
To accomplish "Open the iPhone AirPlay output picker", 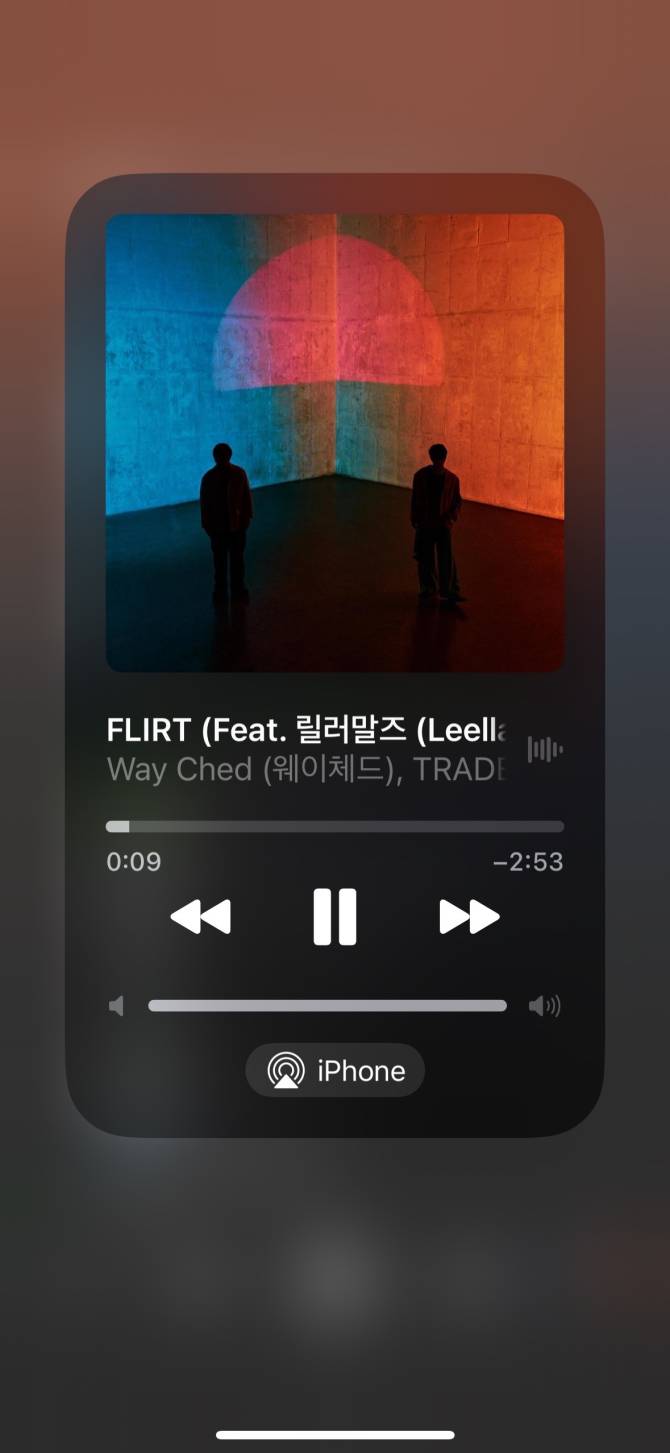I will pos(335,1071).
